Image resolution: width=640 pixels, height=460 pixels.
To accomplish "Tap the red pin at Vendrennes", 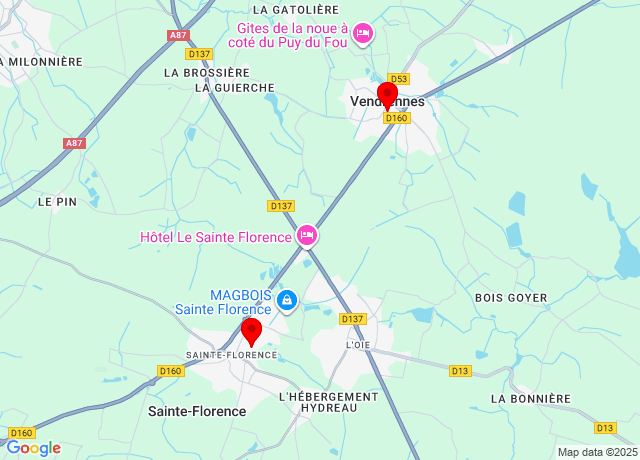I will (x=387, y=95).
